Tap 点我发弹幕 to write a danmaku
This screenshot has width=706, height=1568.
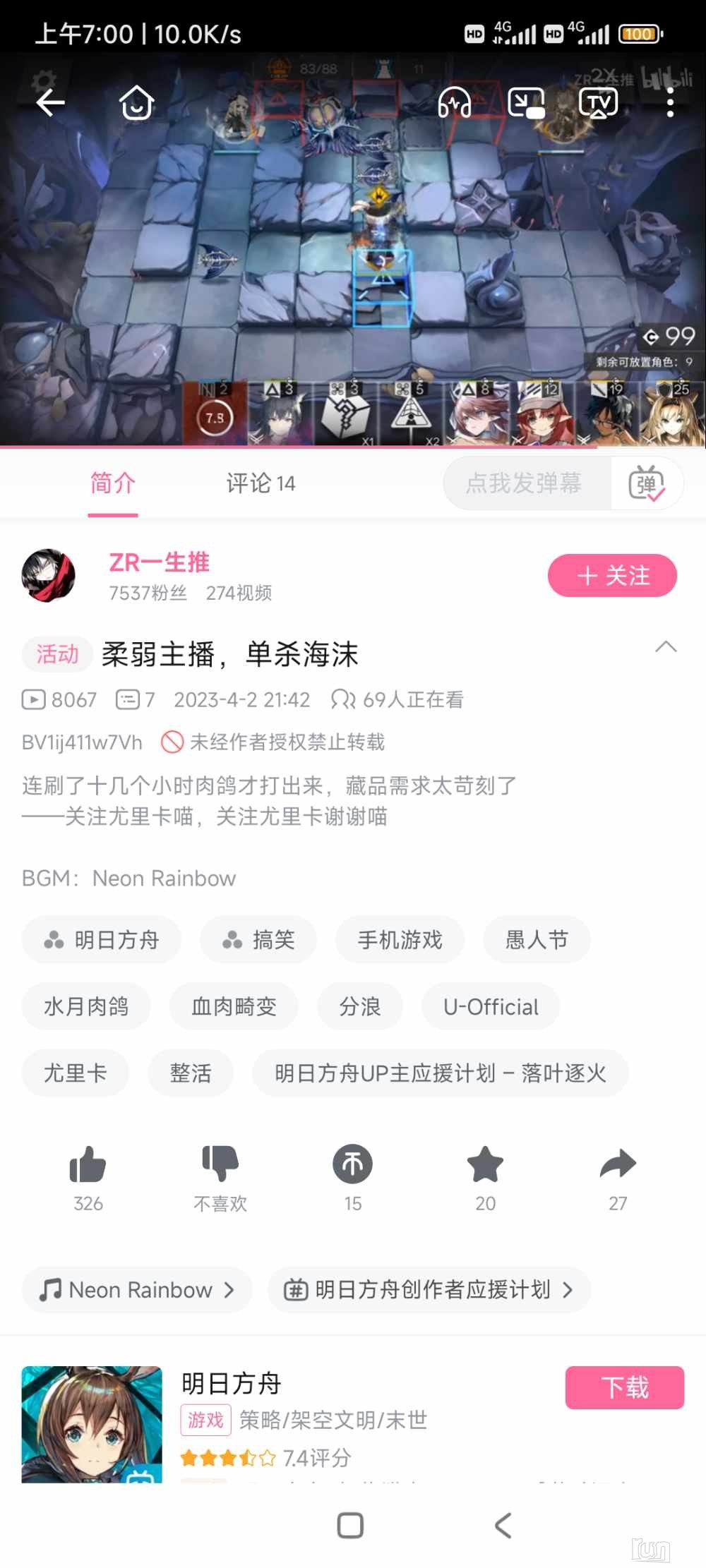tap(524, 483)
